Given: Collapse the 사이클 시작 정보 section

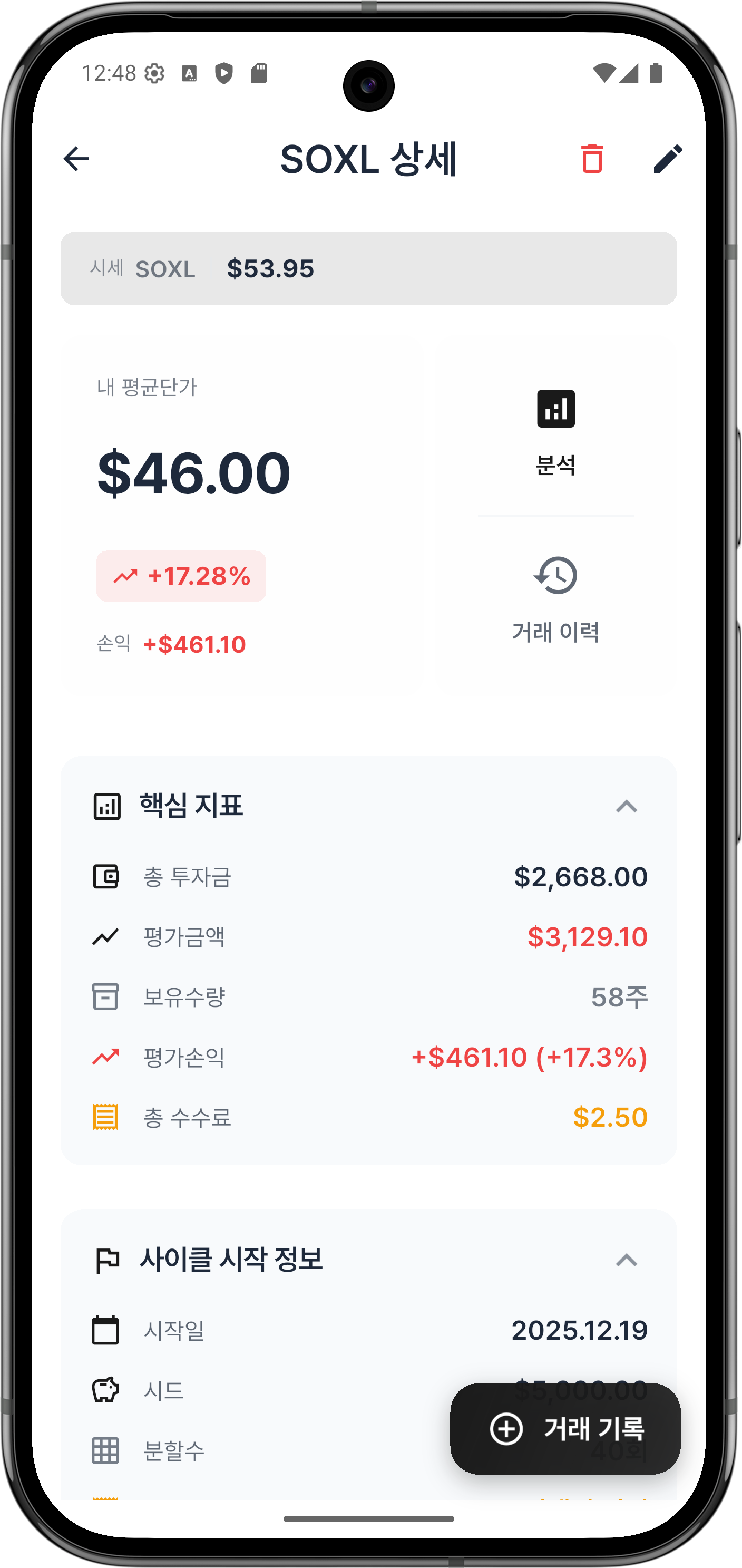Looking at the screenshot, I should (626, 1260).
